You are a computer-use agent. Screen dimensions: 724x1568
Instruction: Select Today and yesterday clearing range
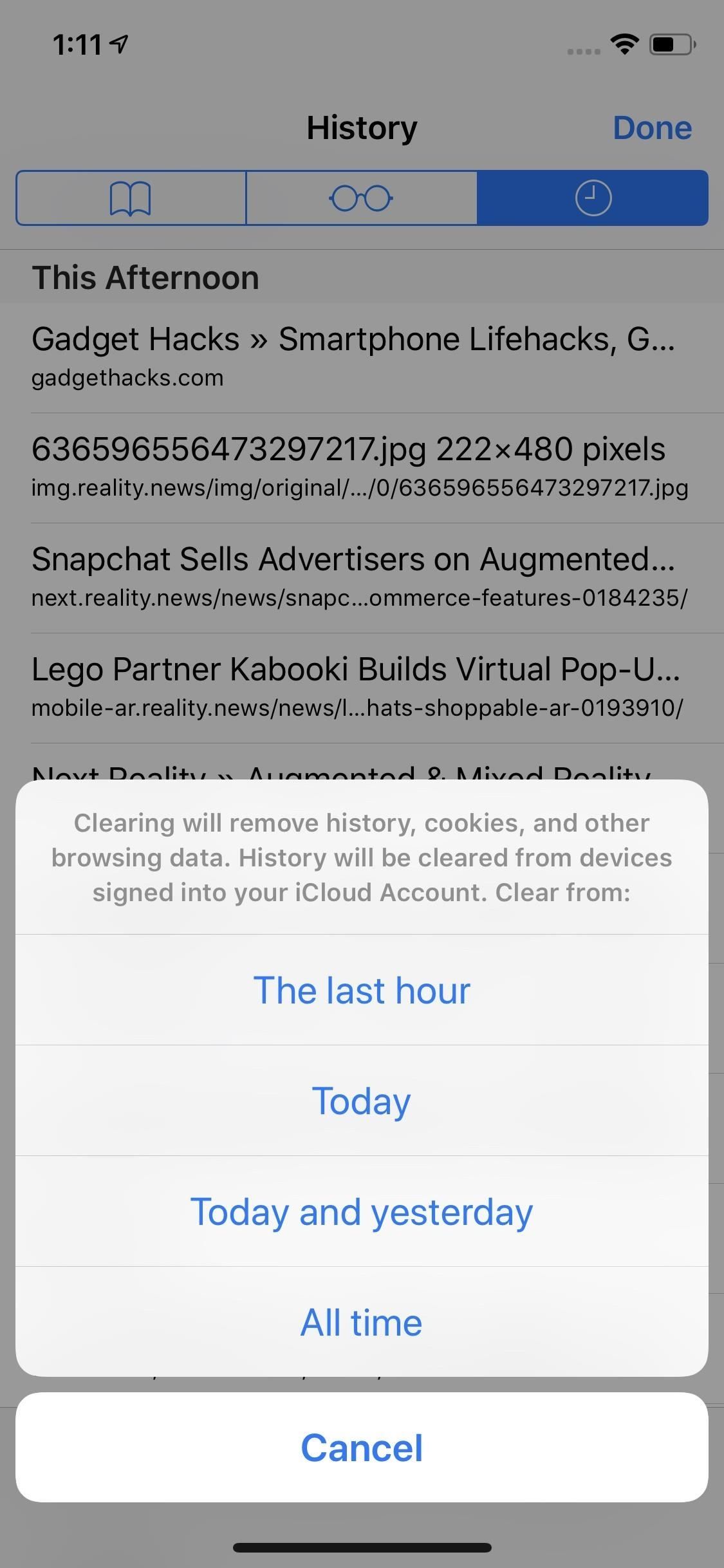click(x=362, y=1212)
